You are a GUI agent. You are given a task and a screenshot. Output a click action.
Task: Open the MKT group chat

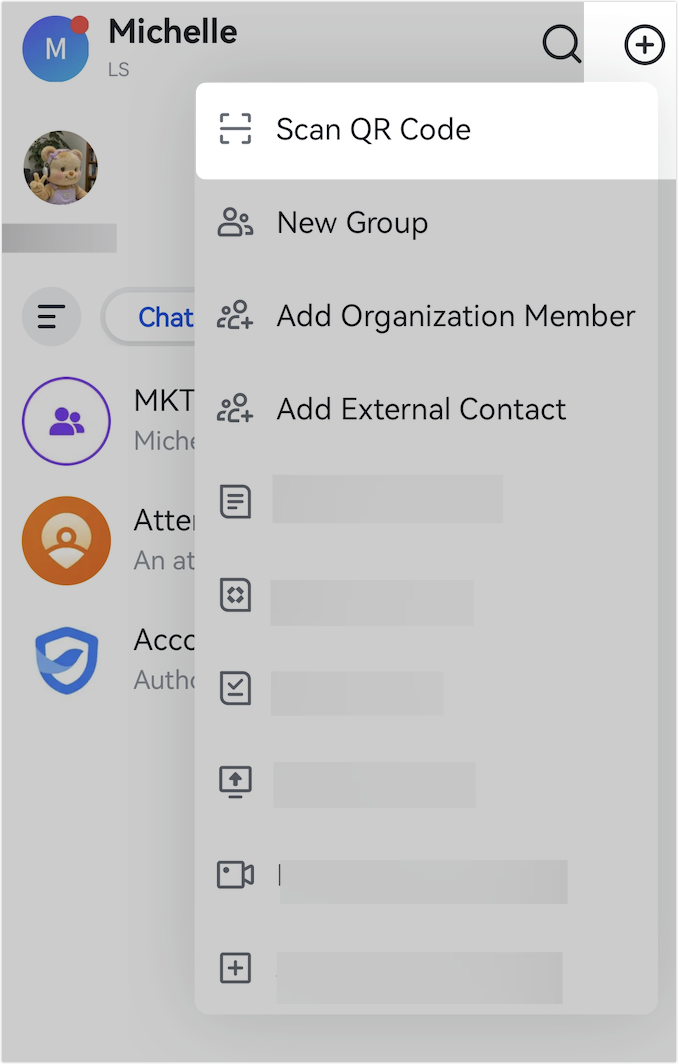point(100,422)
